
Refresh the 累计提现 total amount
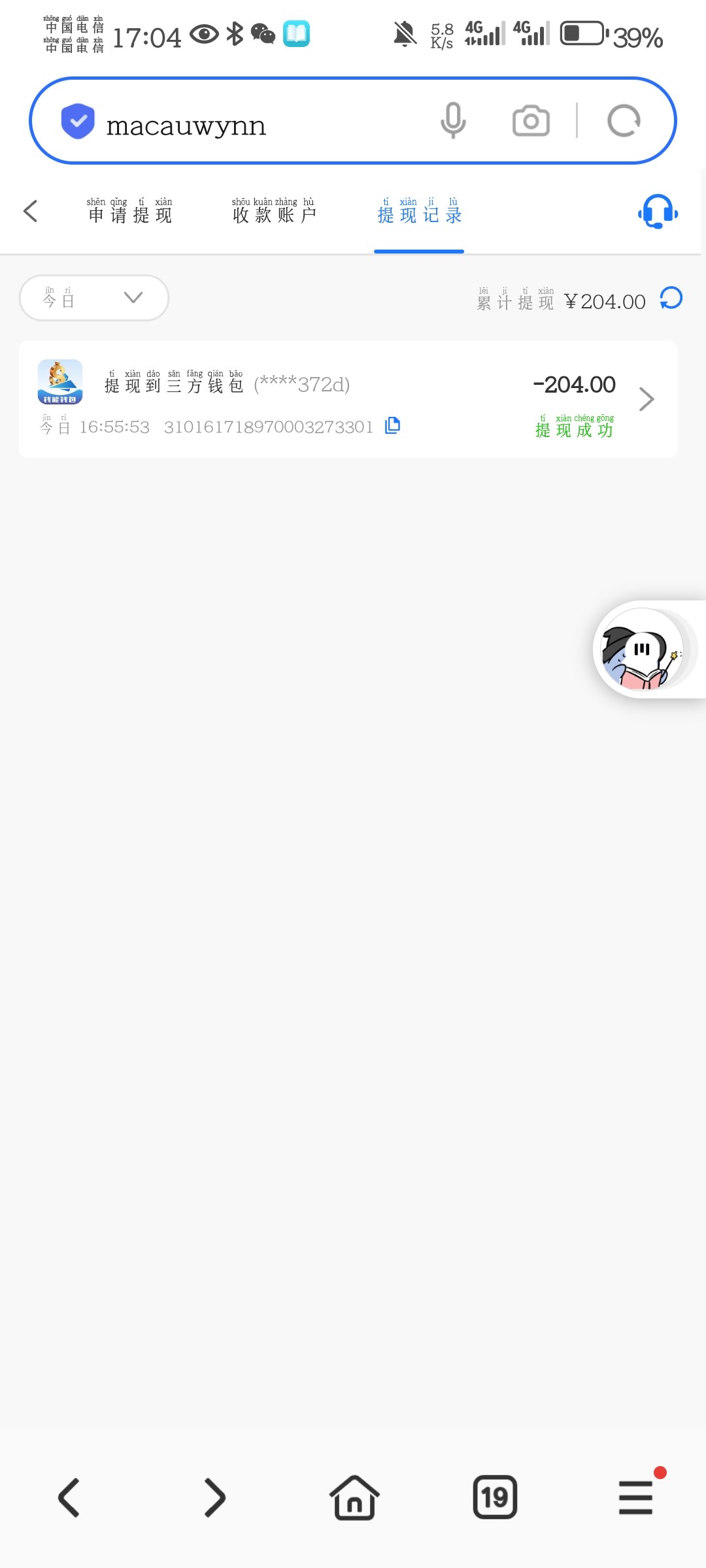click(x=671, y=299)
